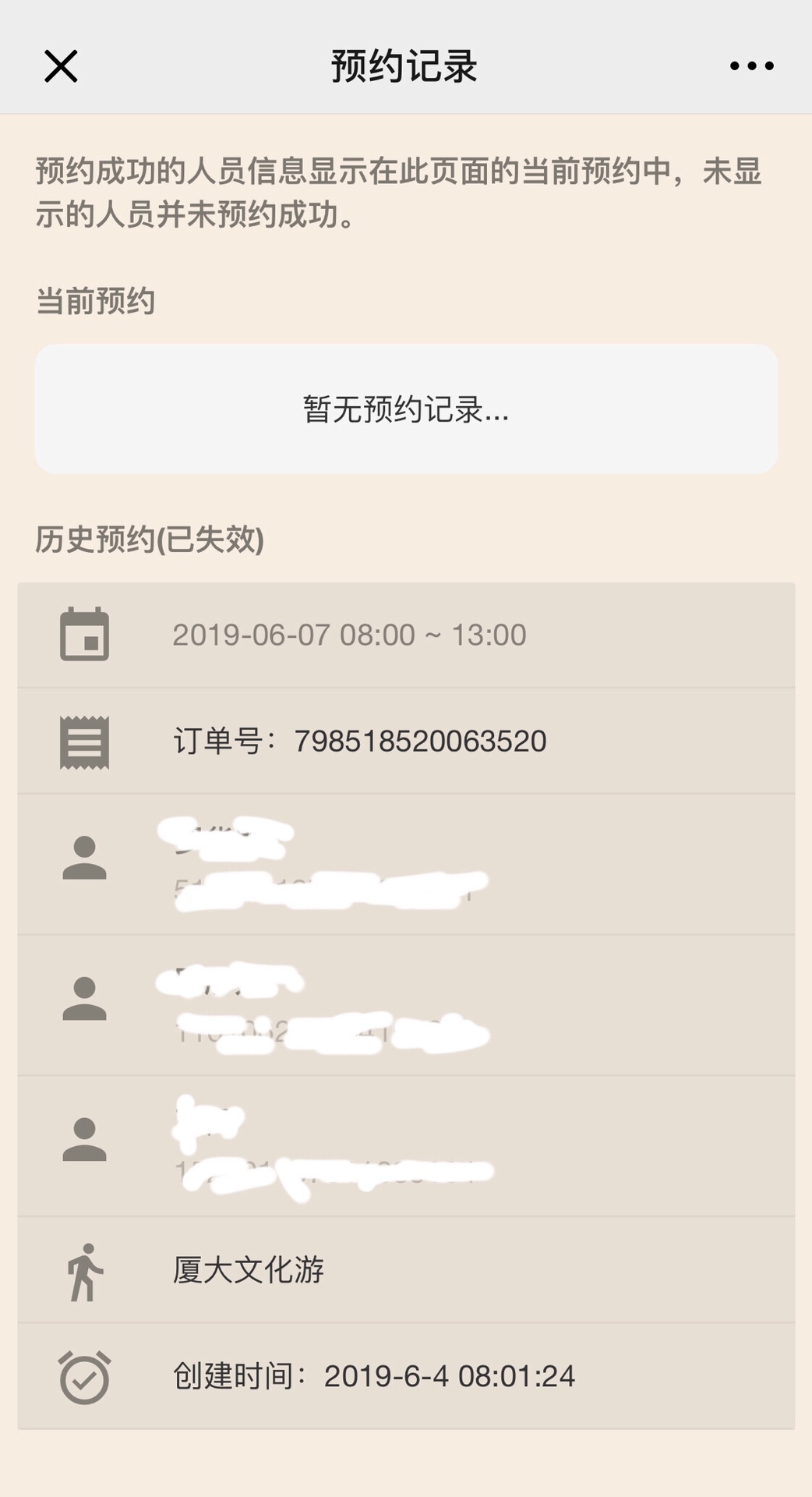Open the three-dot overflow menu
This screenshot has height=1497, width=812.
[751, 66]
